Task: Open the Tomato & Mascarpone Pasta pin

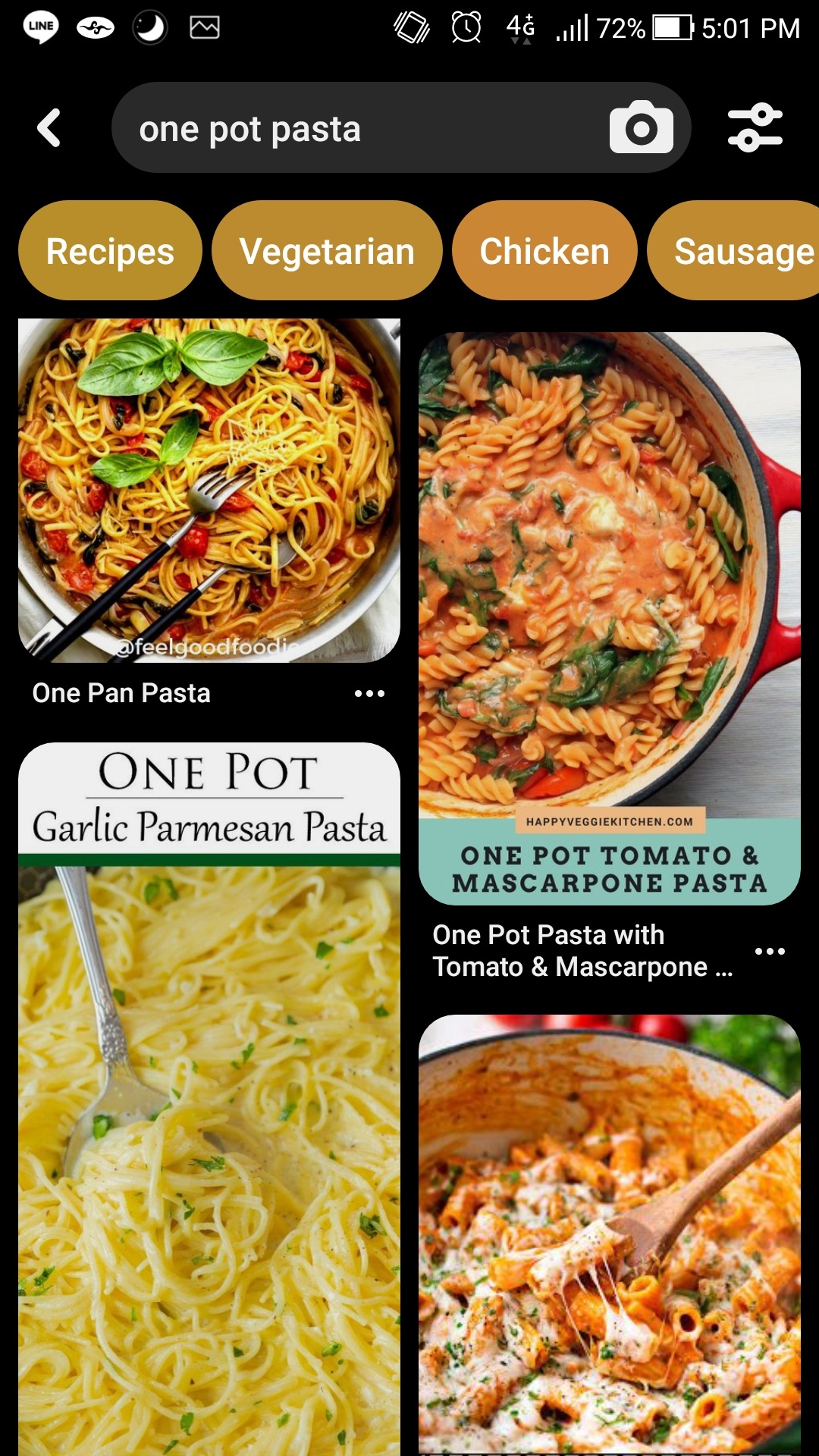Action: point(610,619)
